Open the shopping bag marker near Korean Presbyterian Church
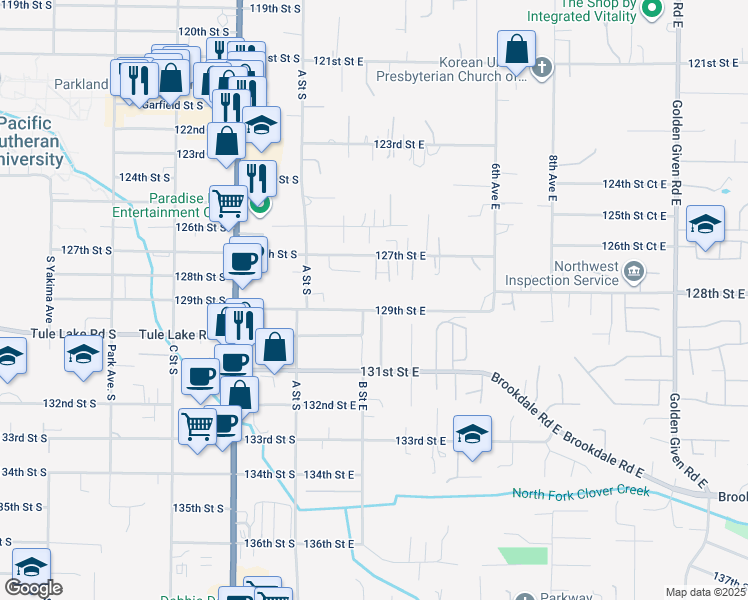748x600 pixels. click(516, 52)
